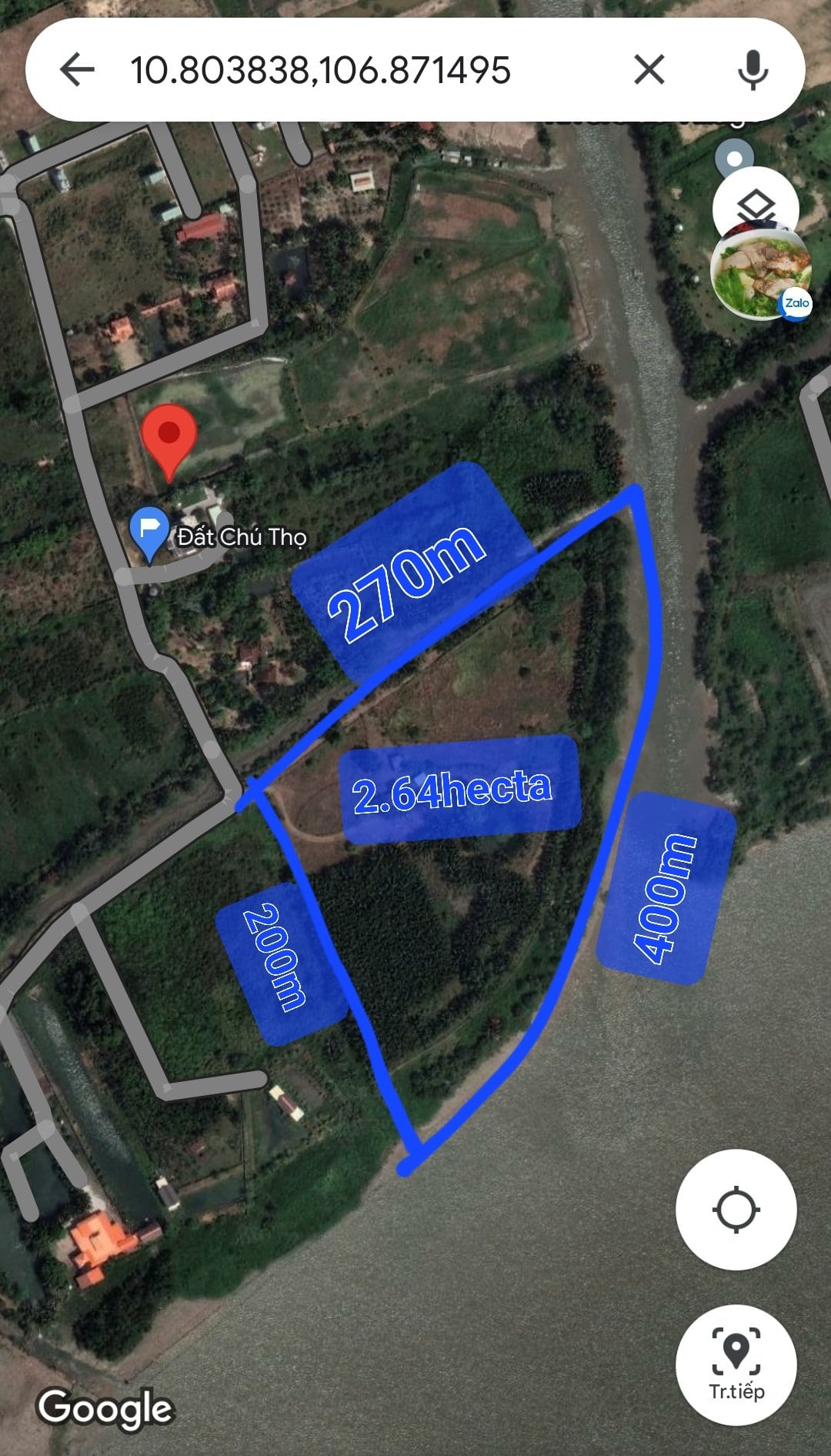
Task: Edit the coordinates in the search field
Action: click(x=320, y=70)
